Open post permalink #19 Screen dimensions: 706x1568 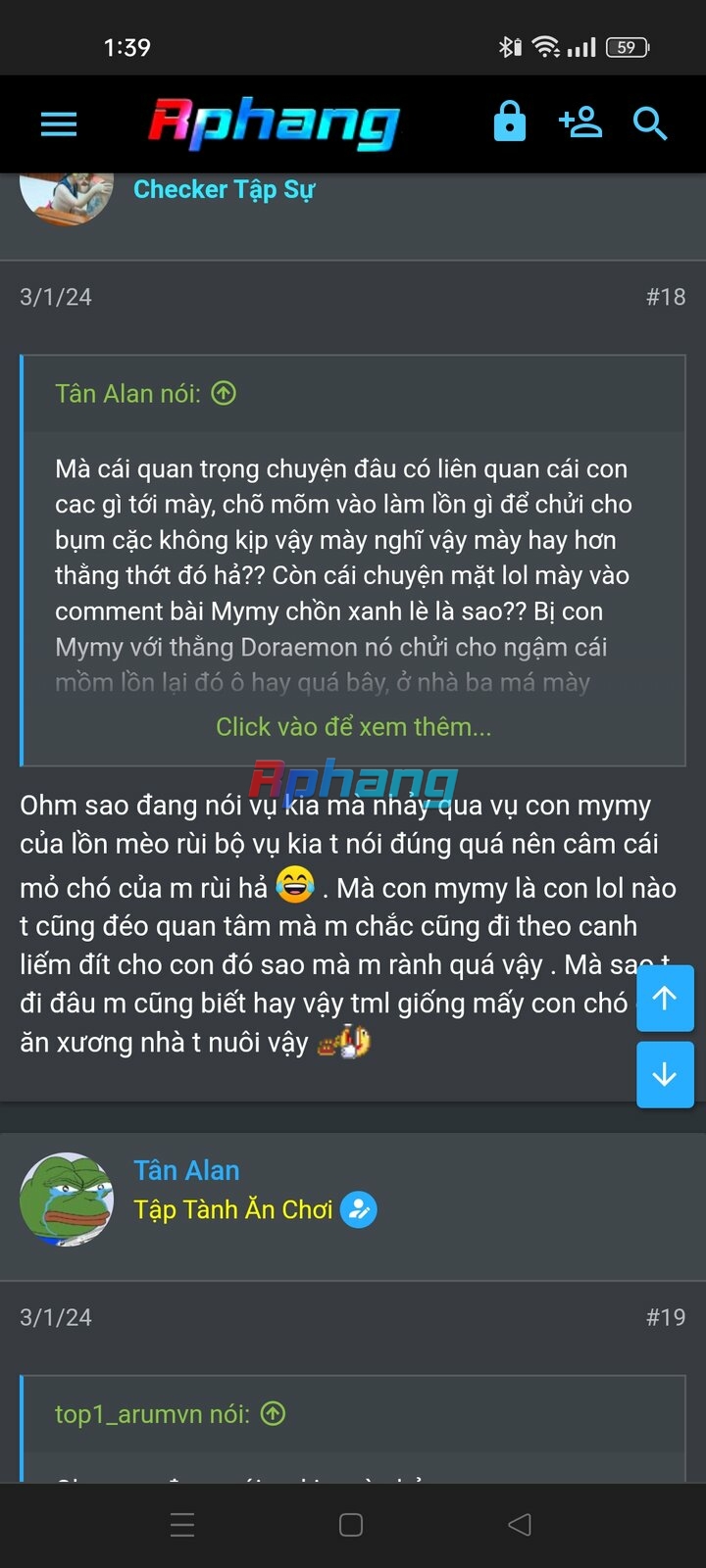666,1318
